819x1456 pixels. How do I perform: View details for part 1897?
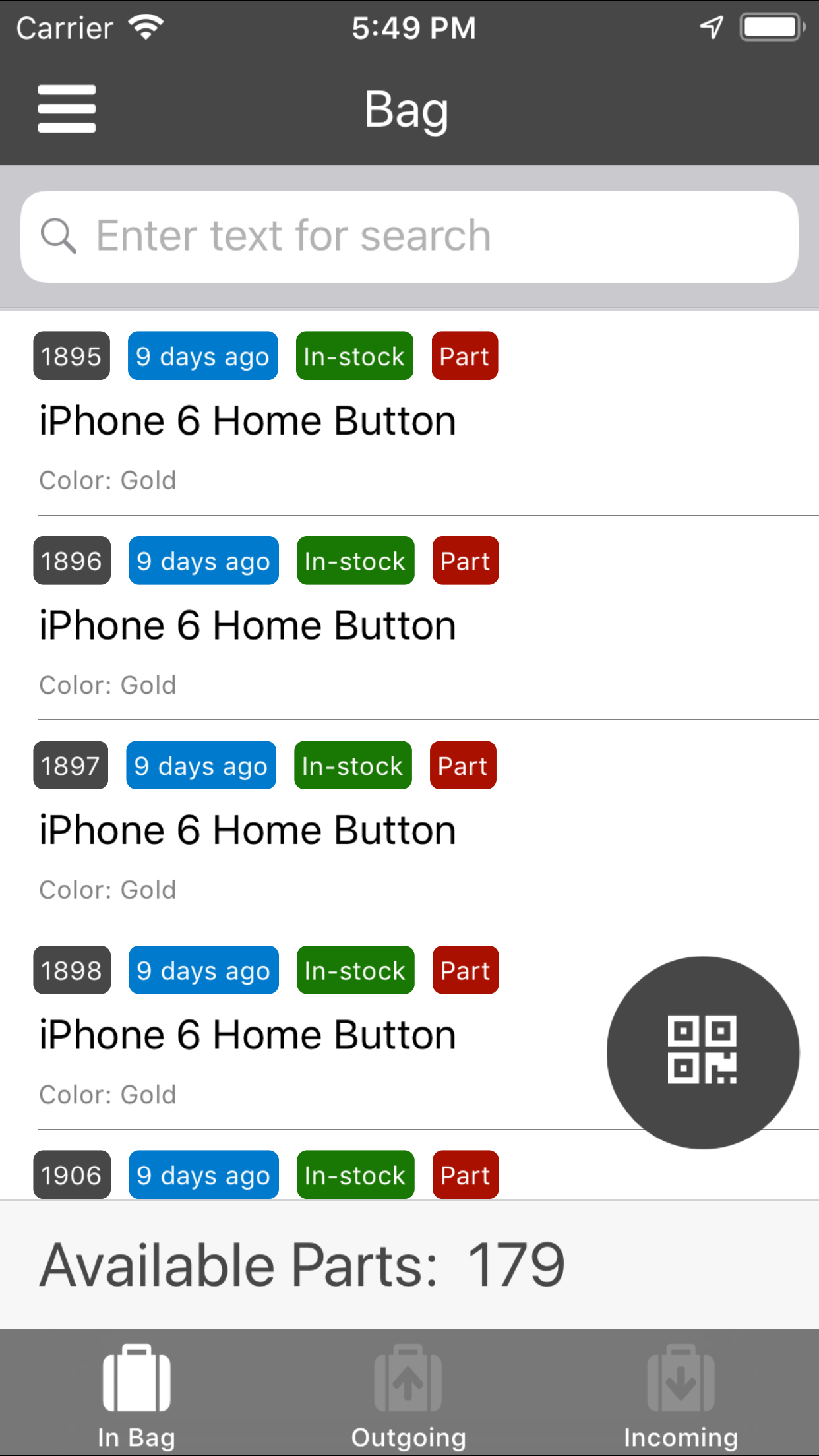pos(247,830)
